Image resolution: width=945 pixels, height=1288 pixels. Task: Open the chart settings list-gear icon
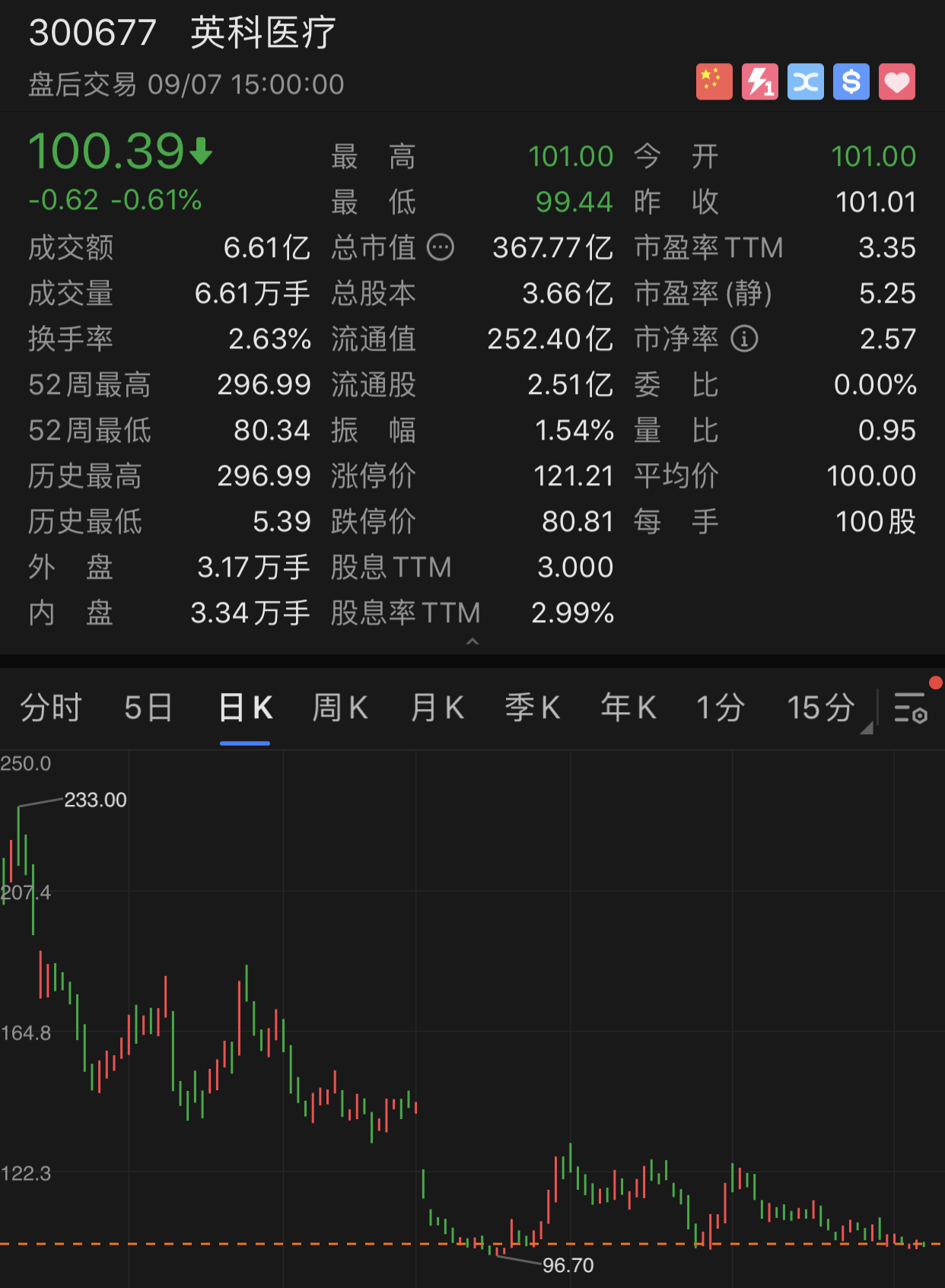point(911,708)
